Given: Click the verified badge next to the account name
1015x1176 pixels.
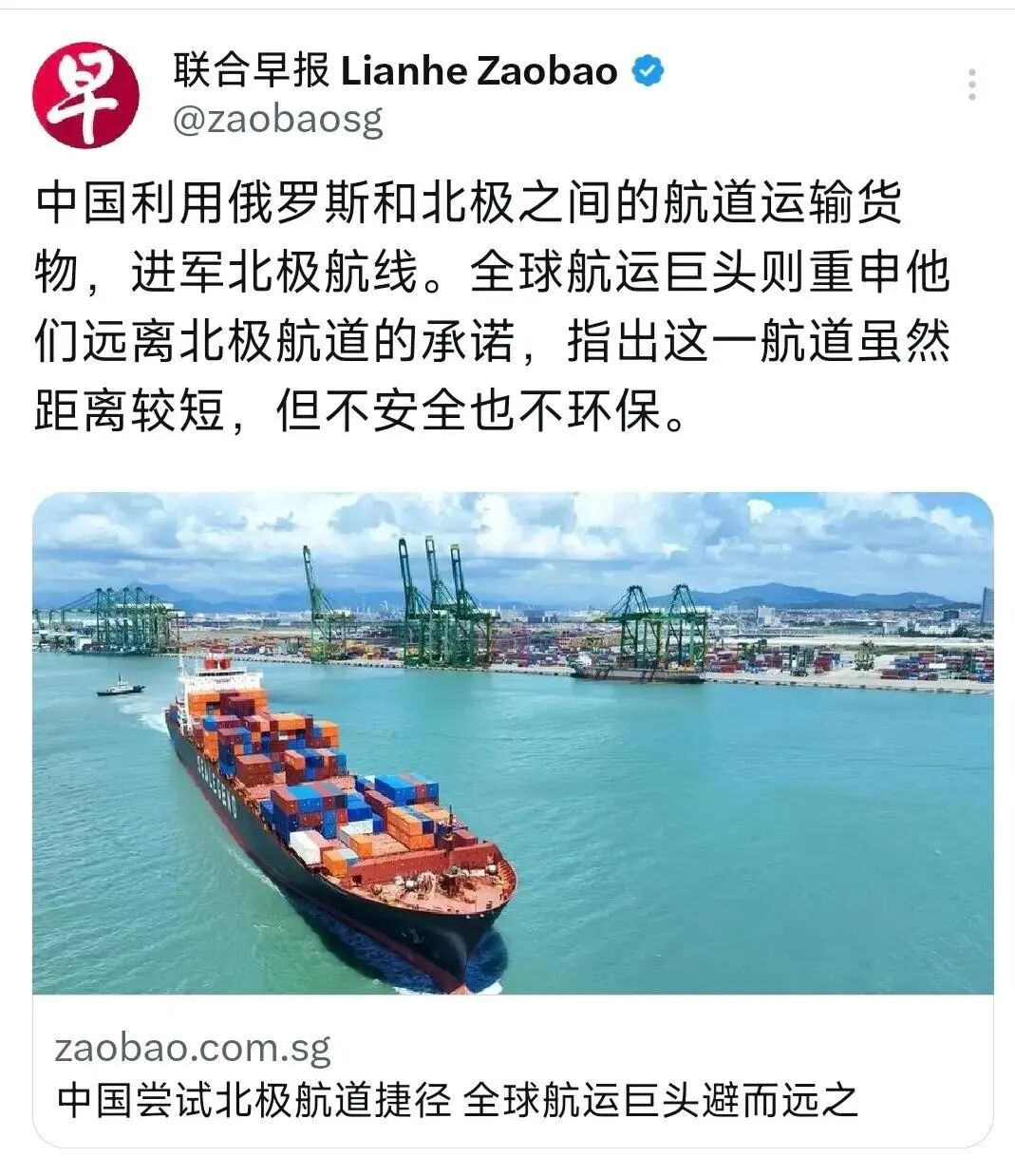Looking at the screenshot, I should (649, 68).
